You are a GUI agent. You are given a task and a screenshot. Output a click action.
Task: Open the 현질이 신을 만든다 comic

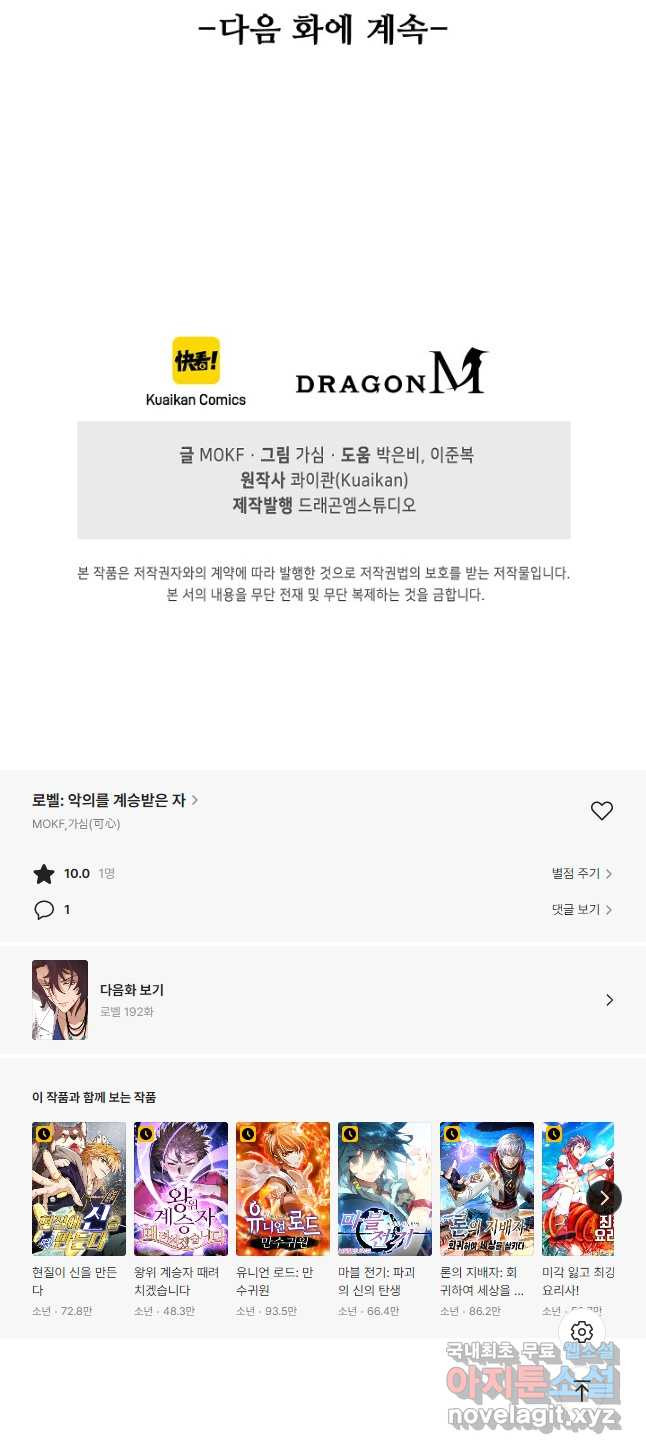[79, 1189]
